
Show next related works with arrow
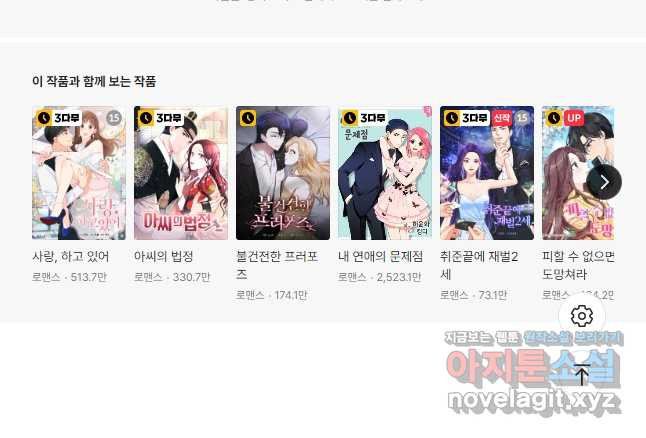[604, 181]
